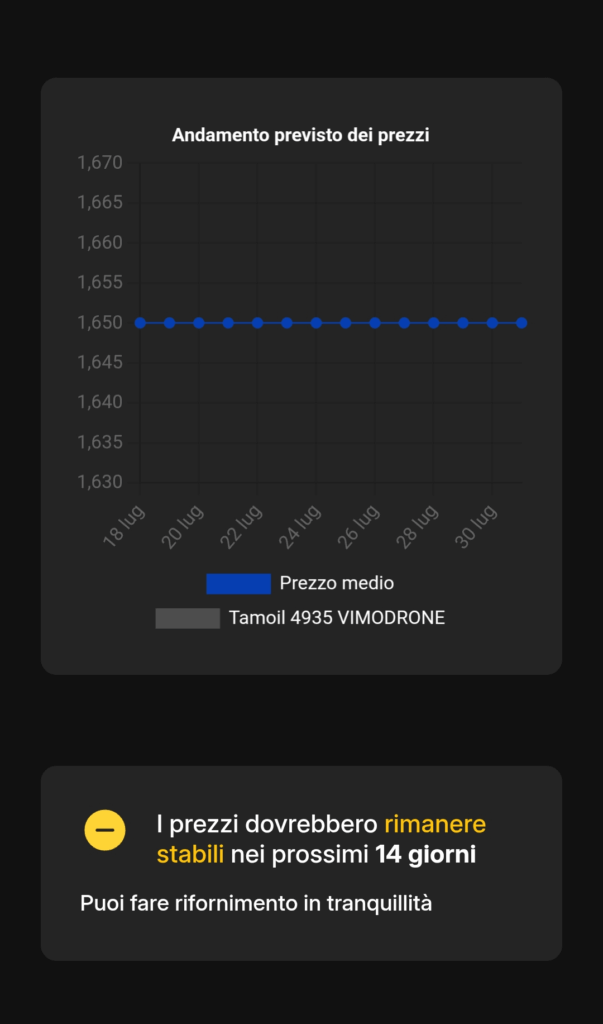The width and height of the screenshot is (603, 1024).
Task: Tap the 18 lug data point
Action: pos(140,323)
